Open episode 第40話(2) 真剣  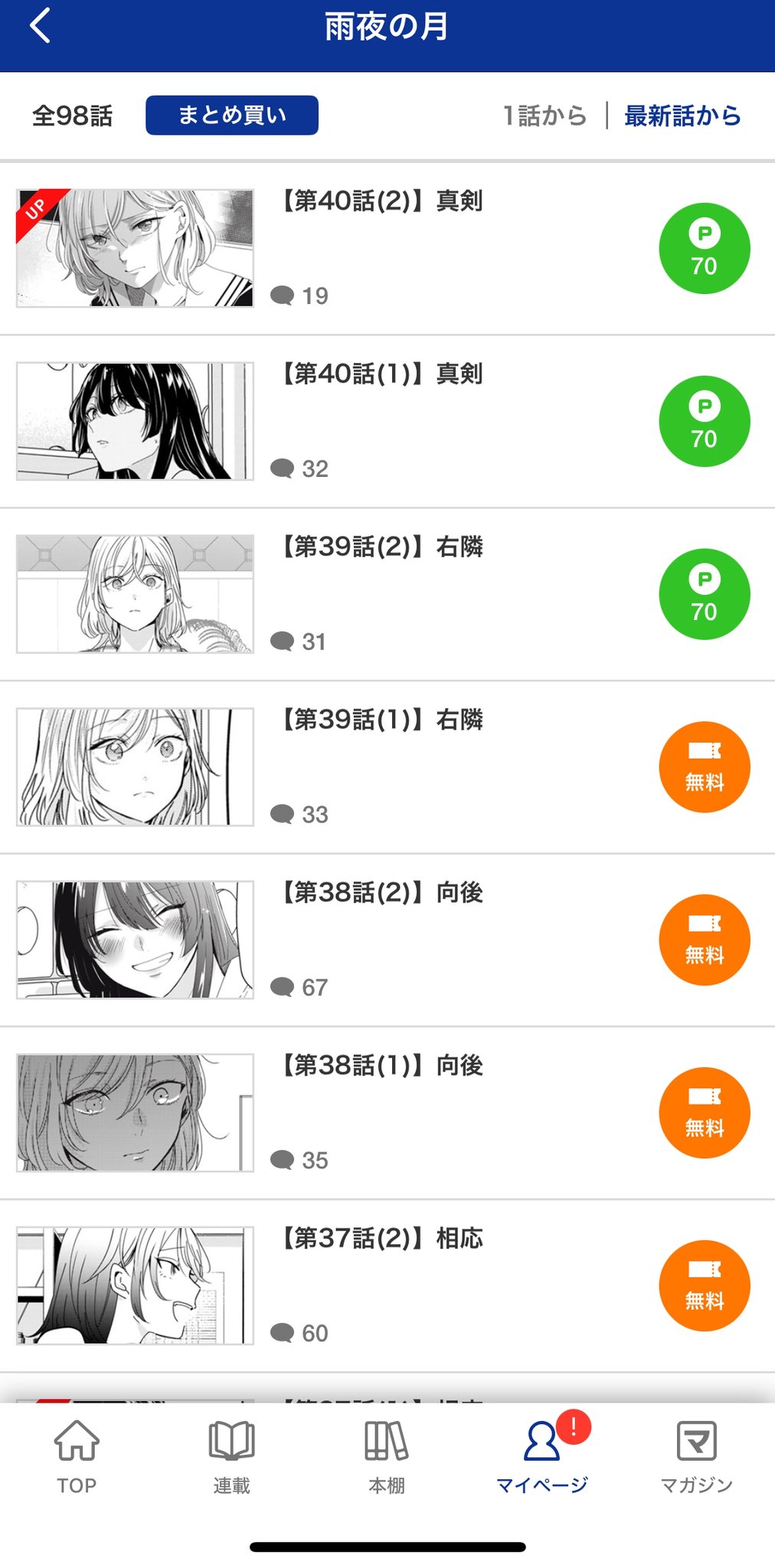pos(387,249)
